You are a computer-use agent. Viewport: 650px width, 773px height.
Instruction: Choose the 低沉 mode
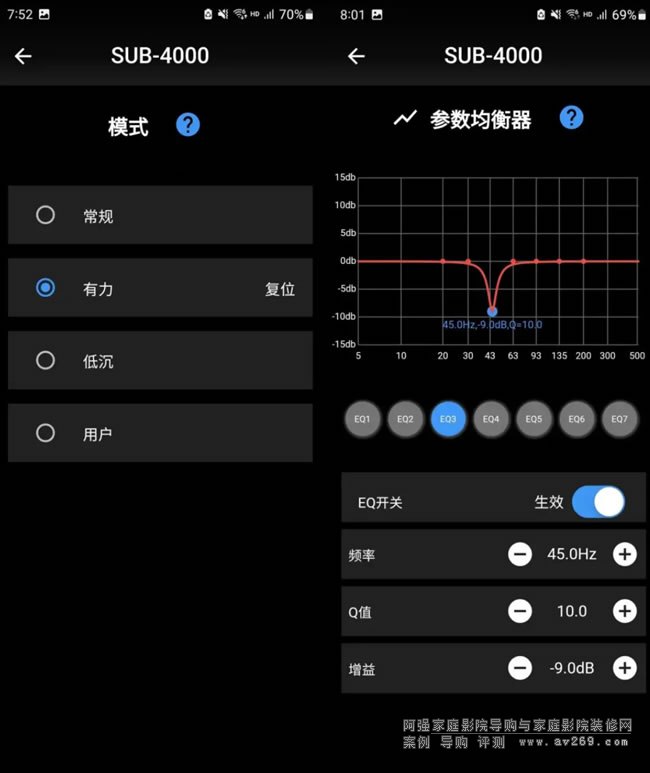[45, 361]
